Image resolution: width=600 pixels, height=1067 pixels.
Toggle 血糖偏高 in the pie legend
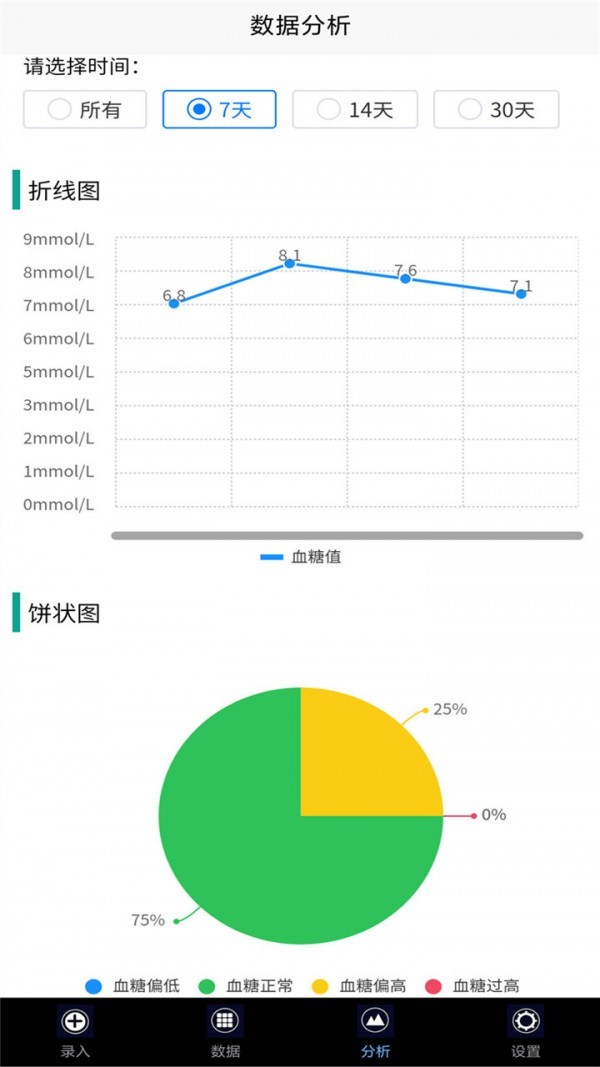point(360,986)
